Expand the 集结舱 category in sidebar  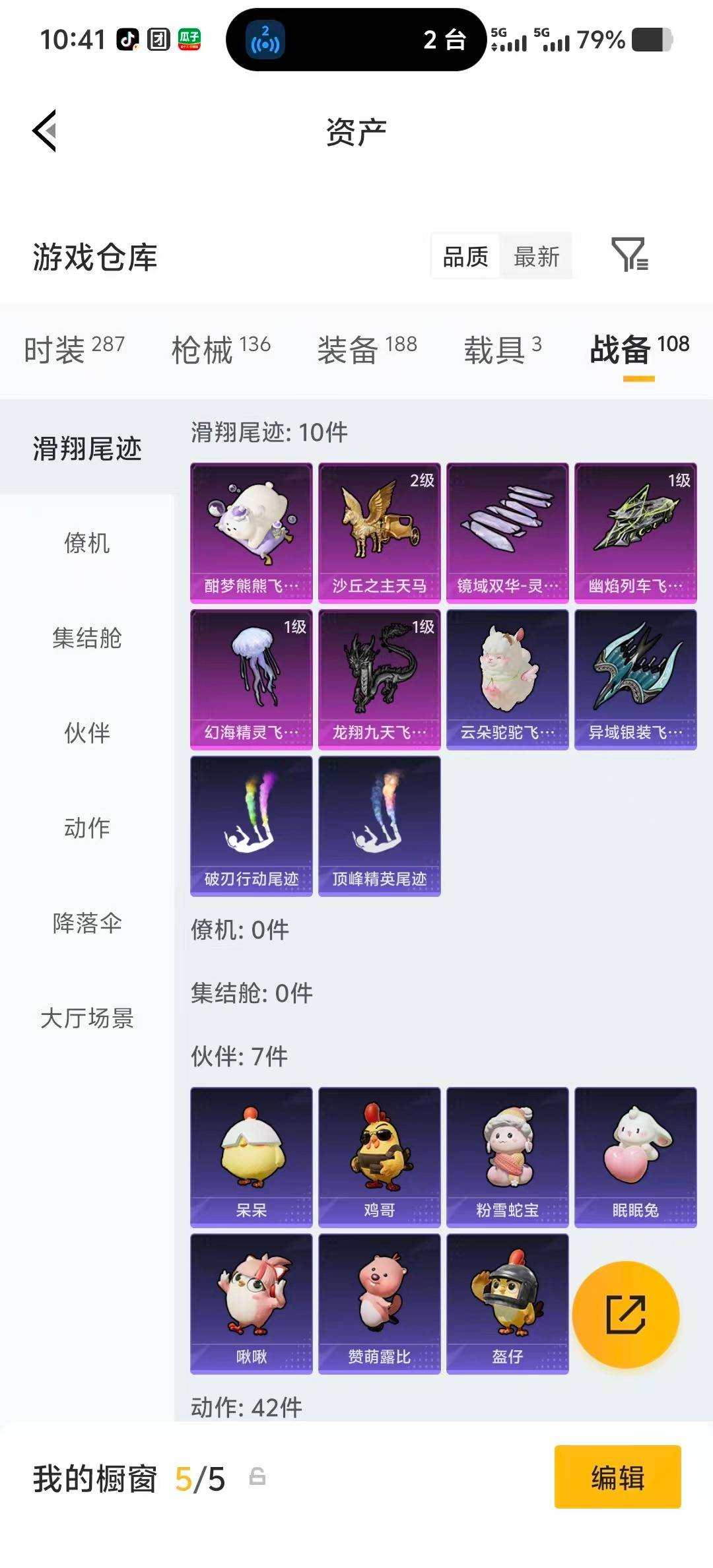(x=88, y=639)
